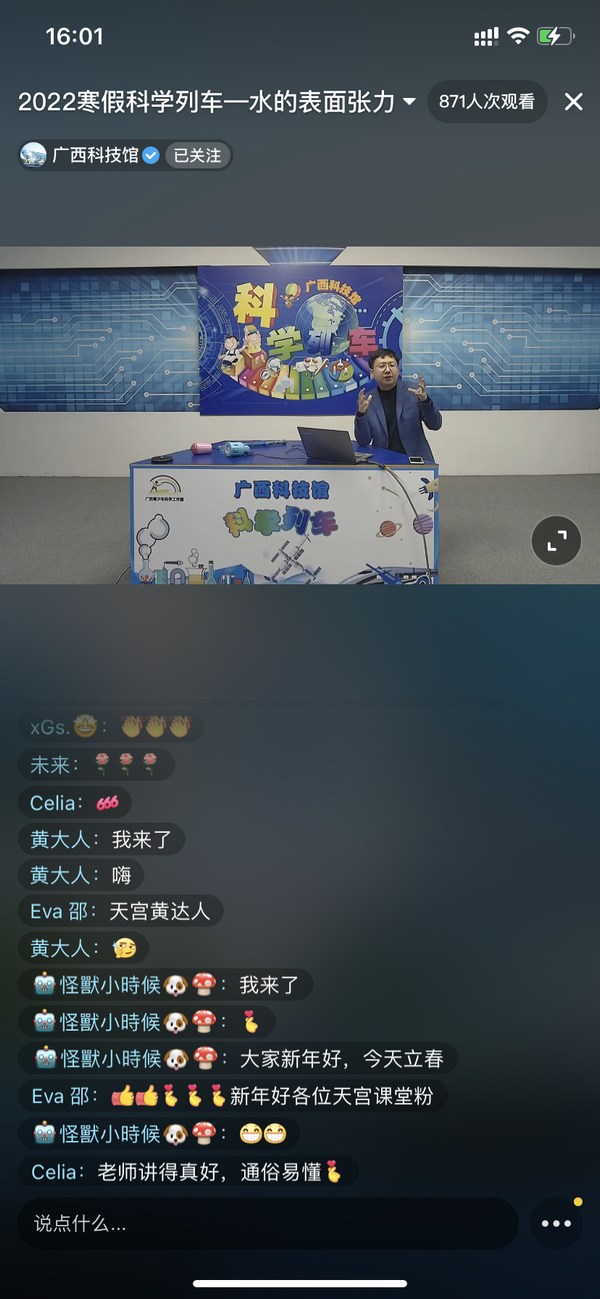This screenshot has height=1299, width=600.
Task: Tap the live video player
Action: pyautogui.click(x=300, y=415)
